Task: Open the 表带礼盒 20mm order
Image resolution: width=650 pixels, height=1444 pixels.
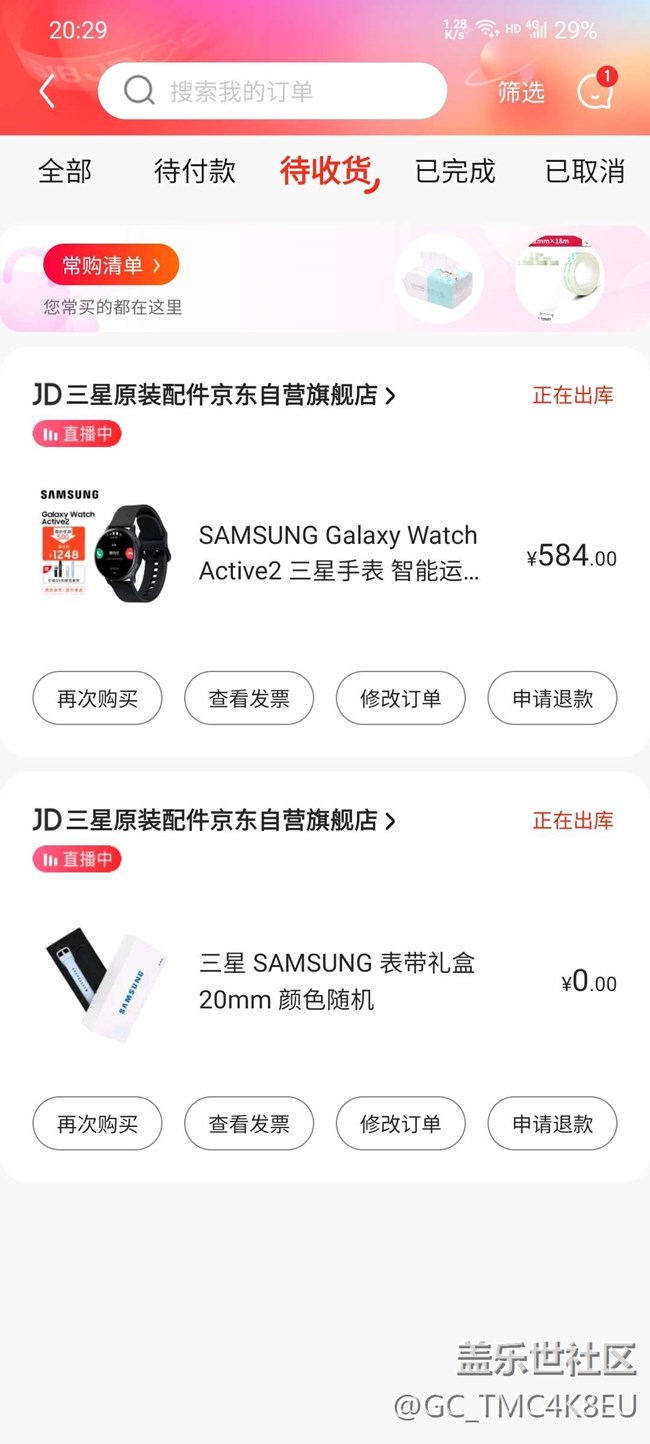Action: point(338,981)
